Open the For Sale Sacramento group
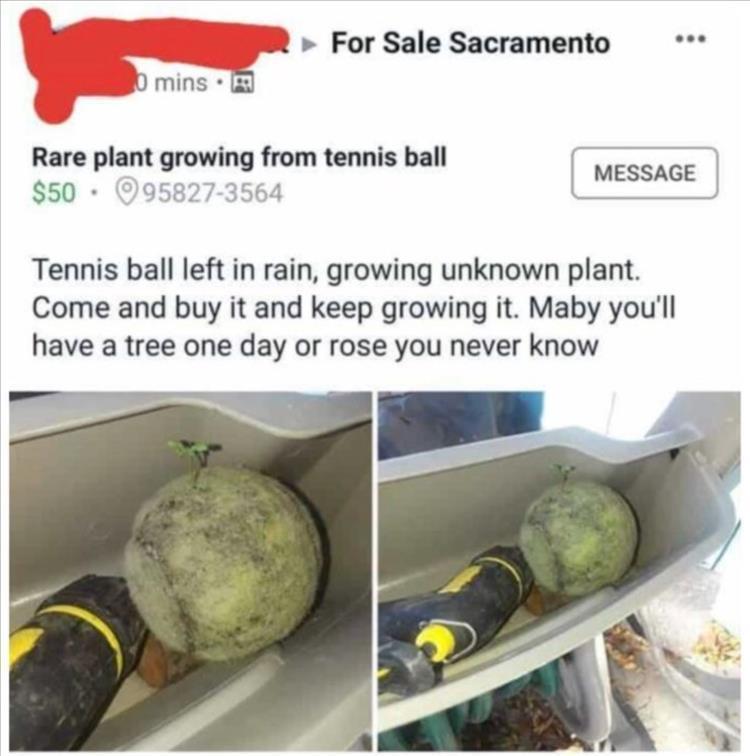Image resolution: width=750 pixels, height=756 pixels. pyautogui.click(x=469, y=43)
